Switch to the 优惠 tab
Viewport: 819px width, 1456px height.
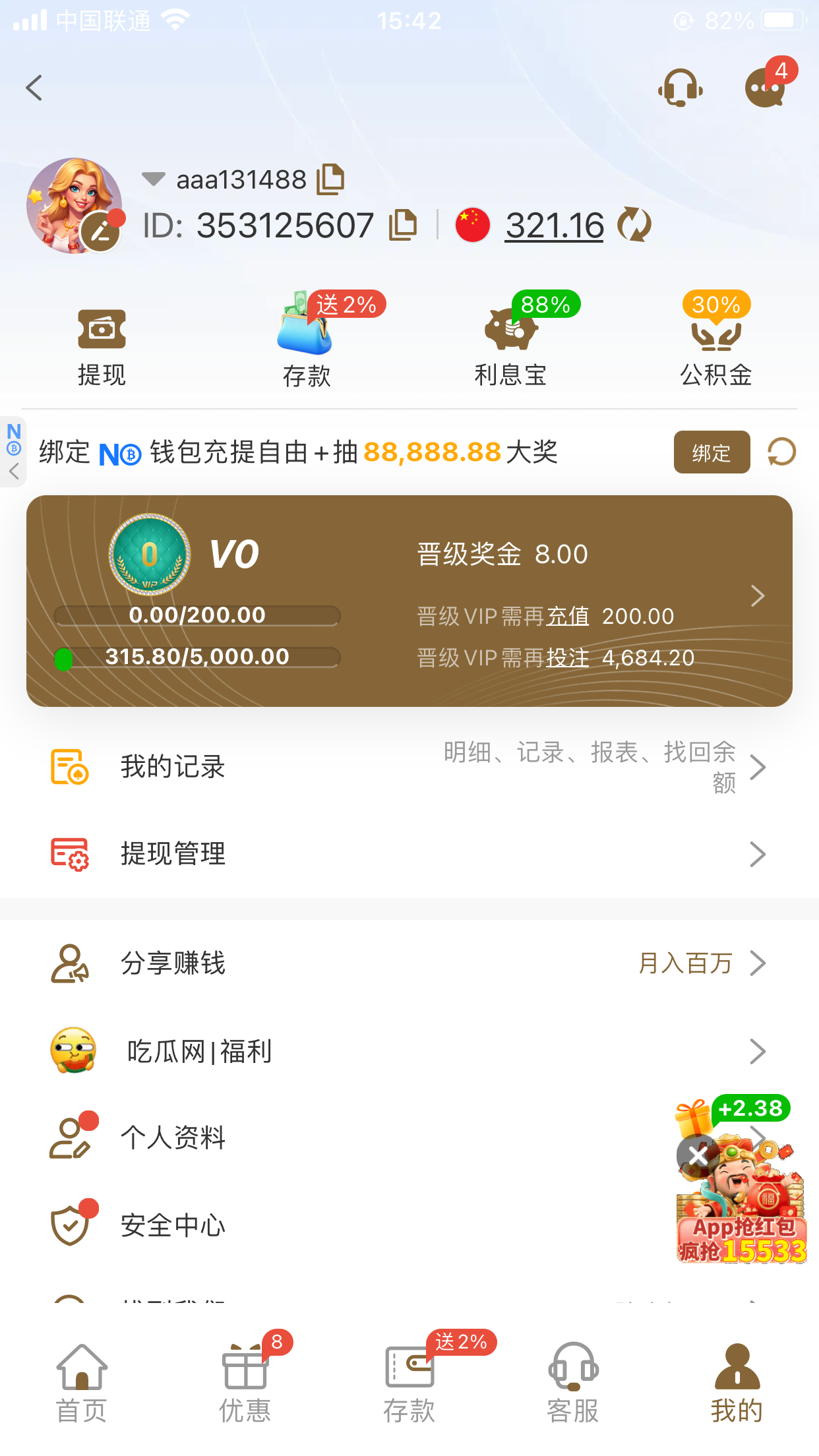245,1383
